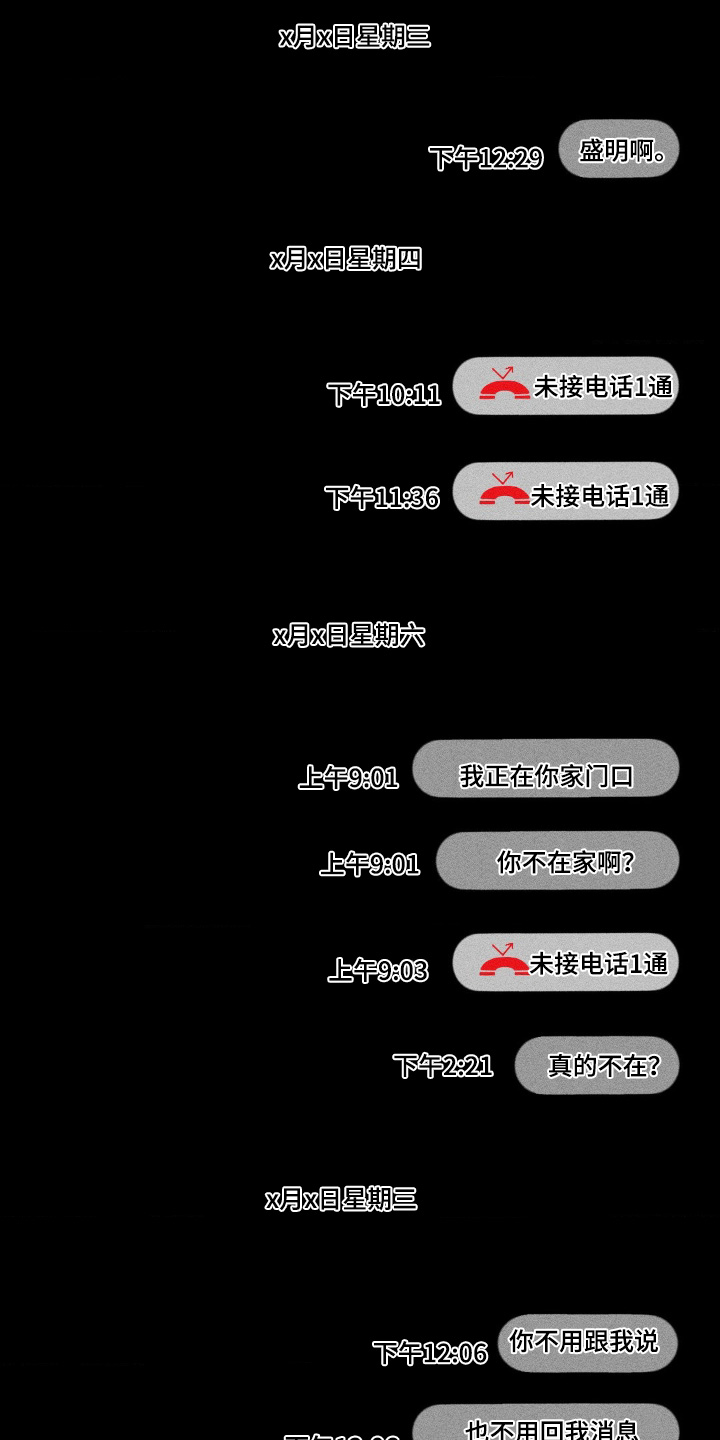
Task: Click the x月x日星期三 date header at top
Action: tap(352, 37)
